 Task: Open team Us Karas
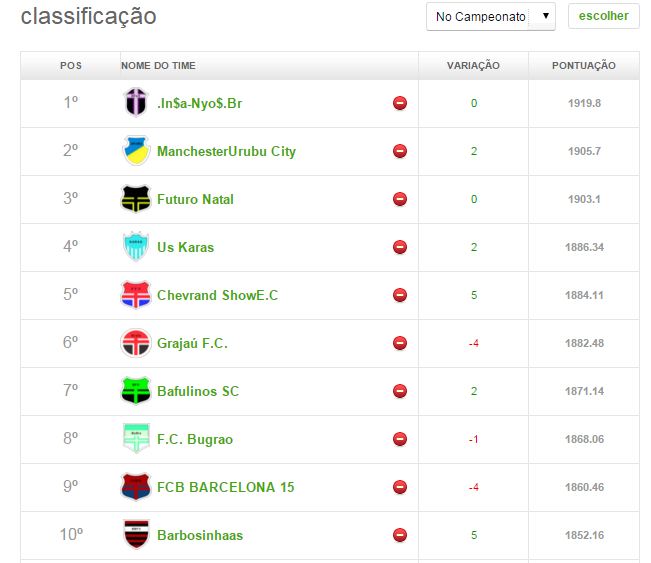click(x=185, y=247)
